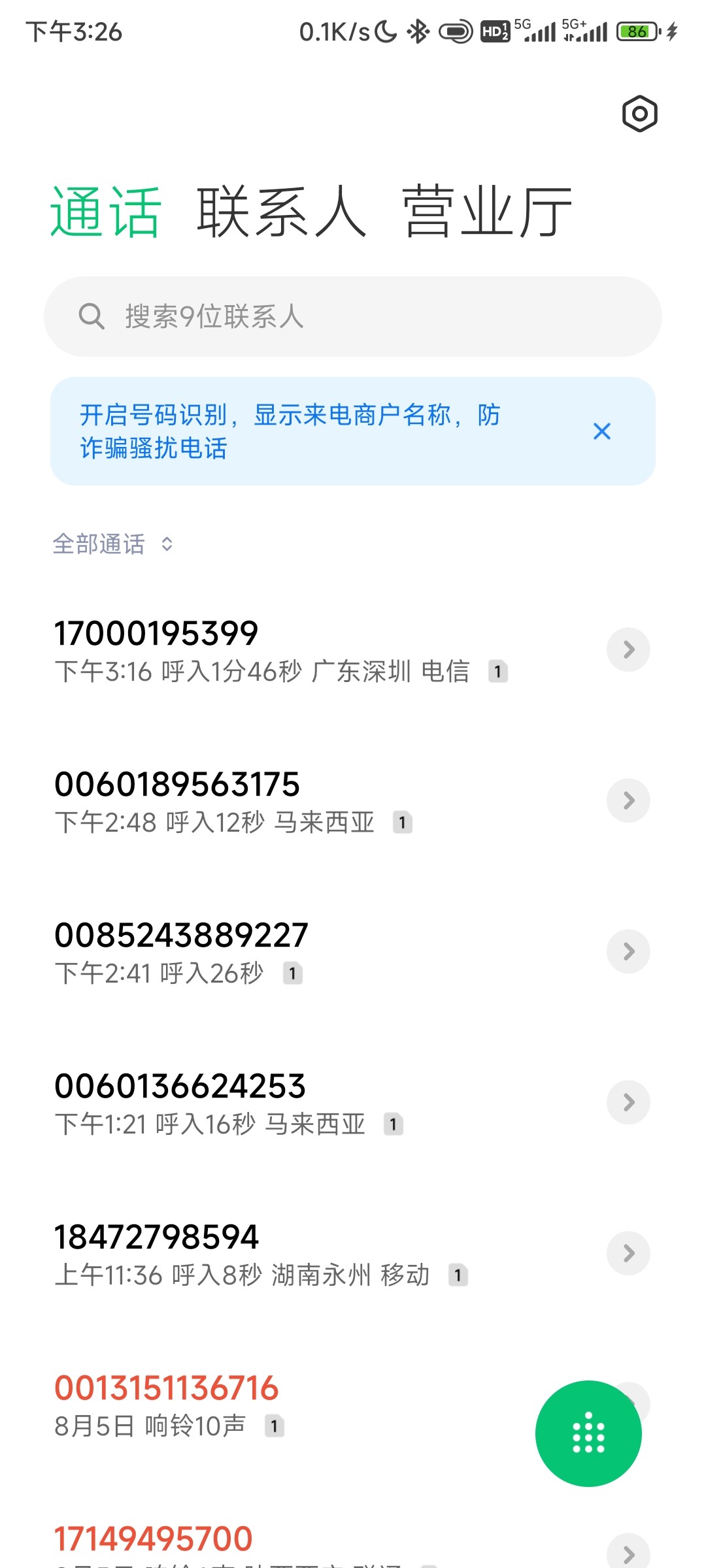The height and width of the screenshot is (1568, 706).
Task: Tap the 搜索9位联系人 search box
Action: point(353,317)
